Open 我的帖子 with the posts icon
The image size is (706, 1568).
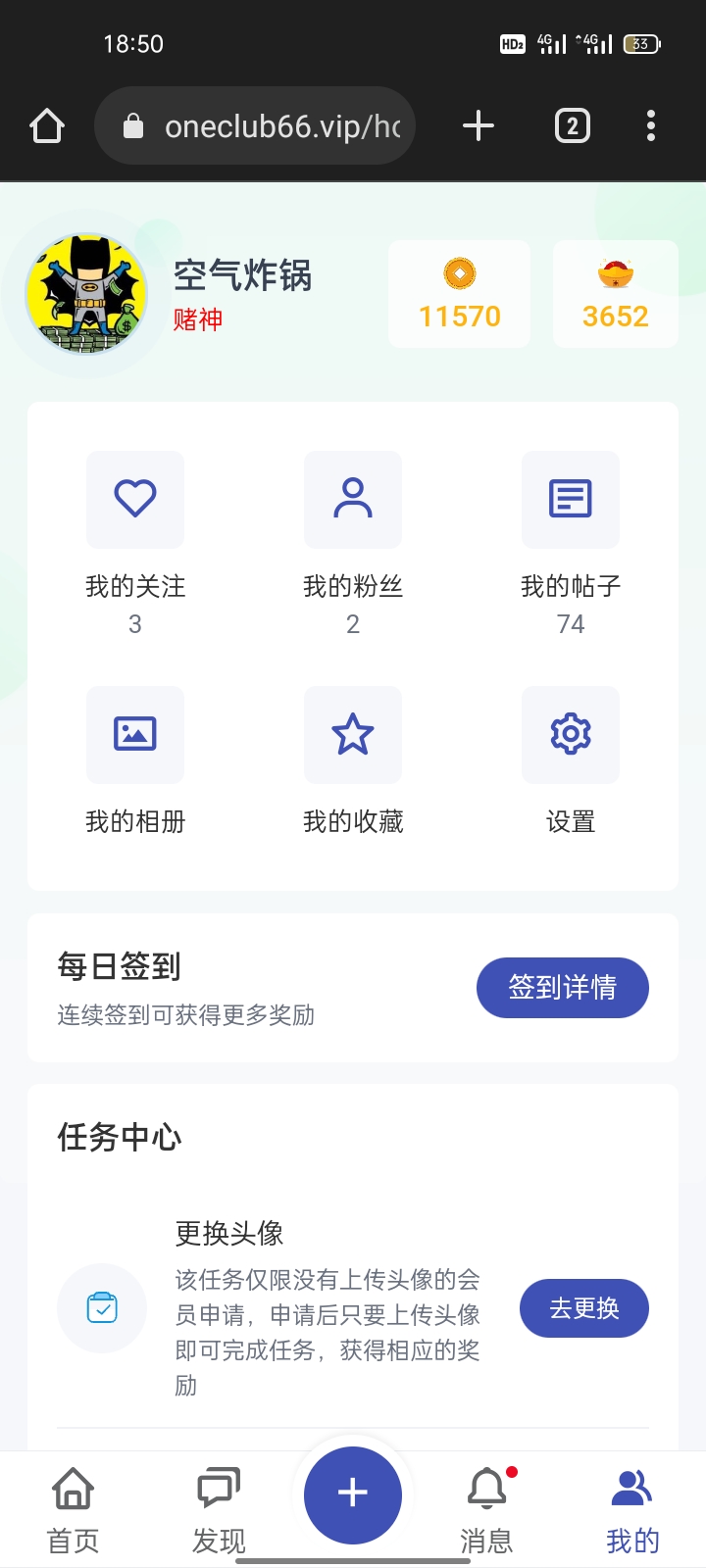571,500
